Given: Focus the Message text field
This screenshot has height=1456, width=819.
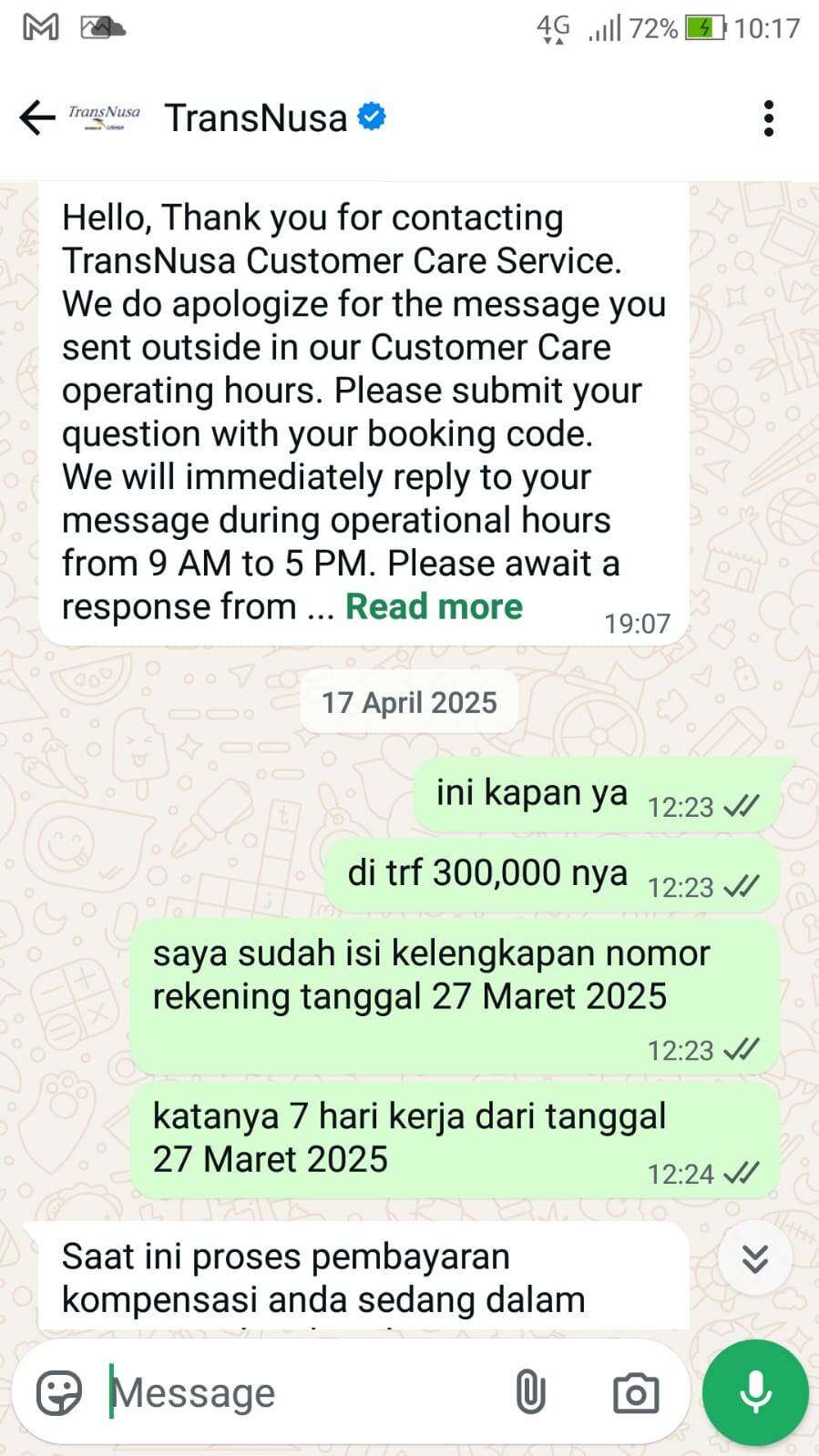Looking at the screenshot, I should coord(301,1393).
